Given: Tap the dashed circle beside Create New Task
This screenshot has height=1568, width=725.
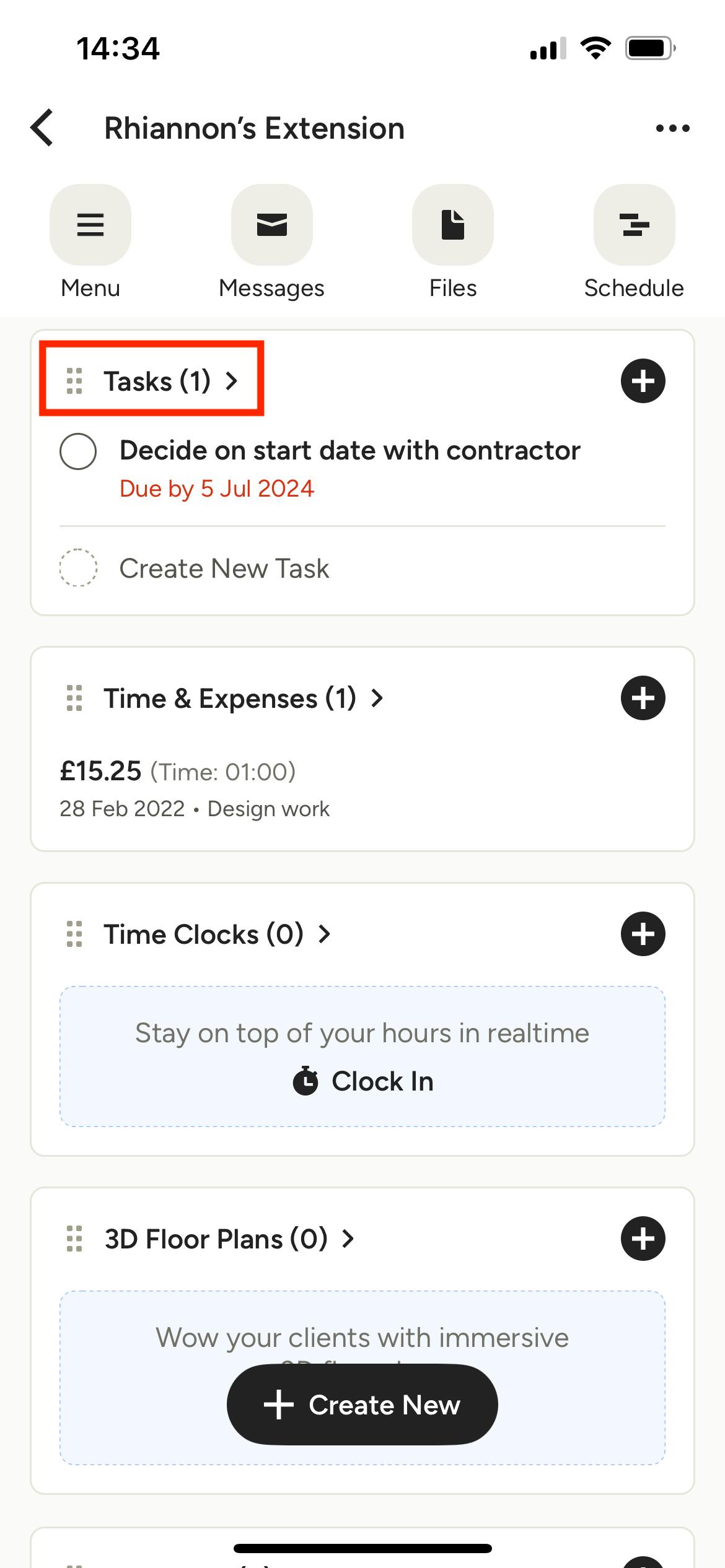Looking at the screenshot, I should [78, 567].
